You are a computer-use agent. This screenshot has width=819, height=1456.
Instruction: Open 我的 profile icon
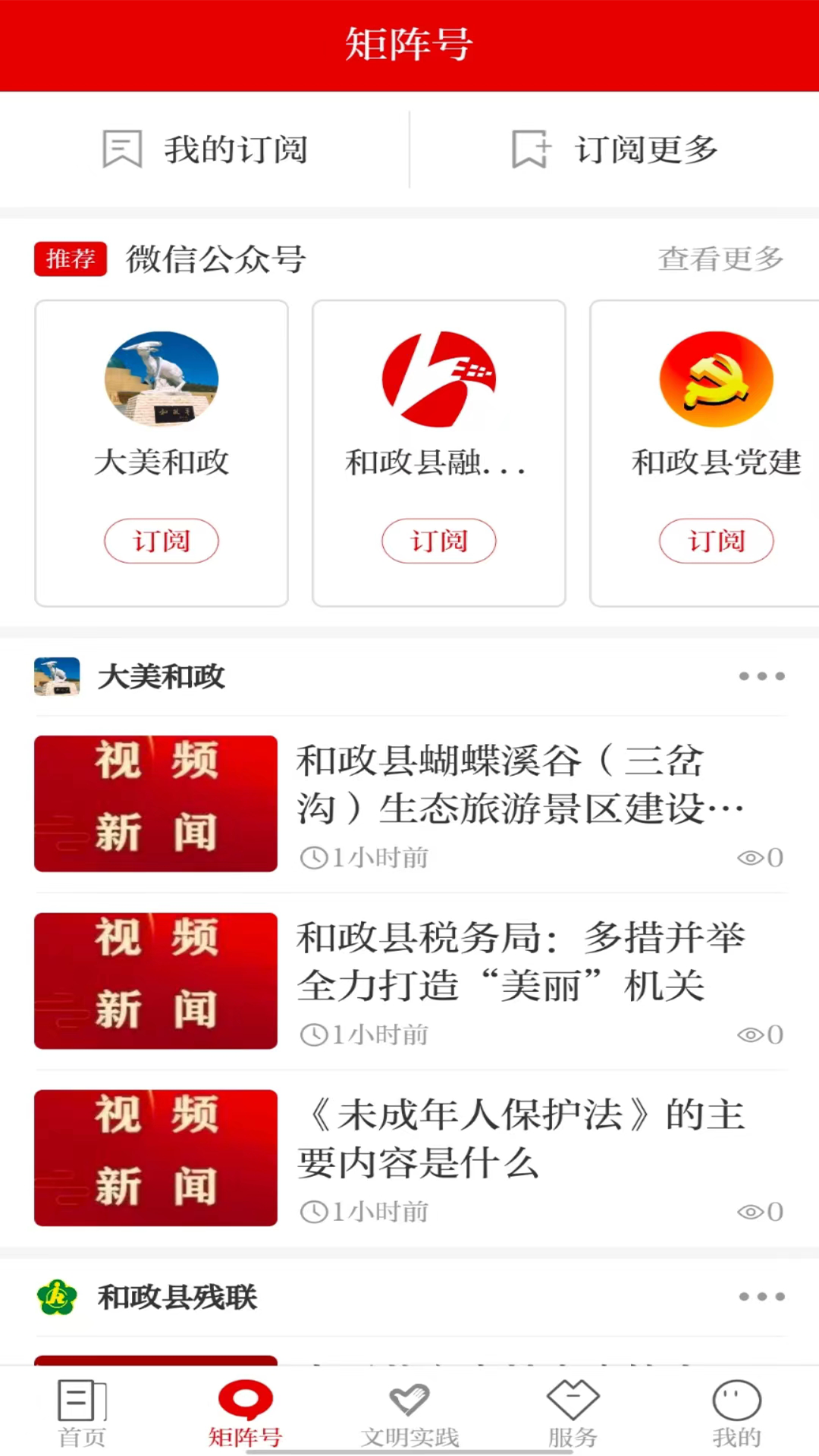click(734, 1401)
